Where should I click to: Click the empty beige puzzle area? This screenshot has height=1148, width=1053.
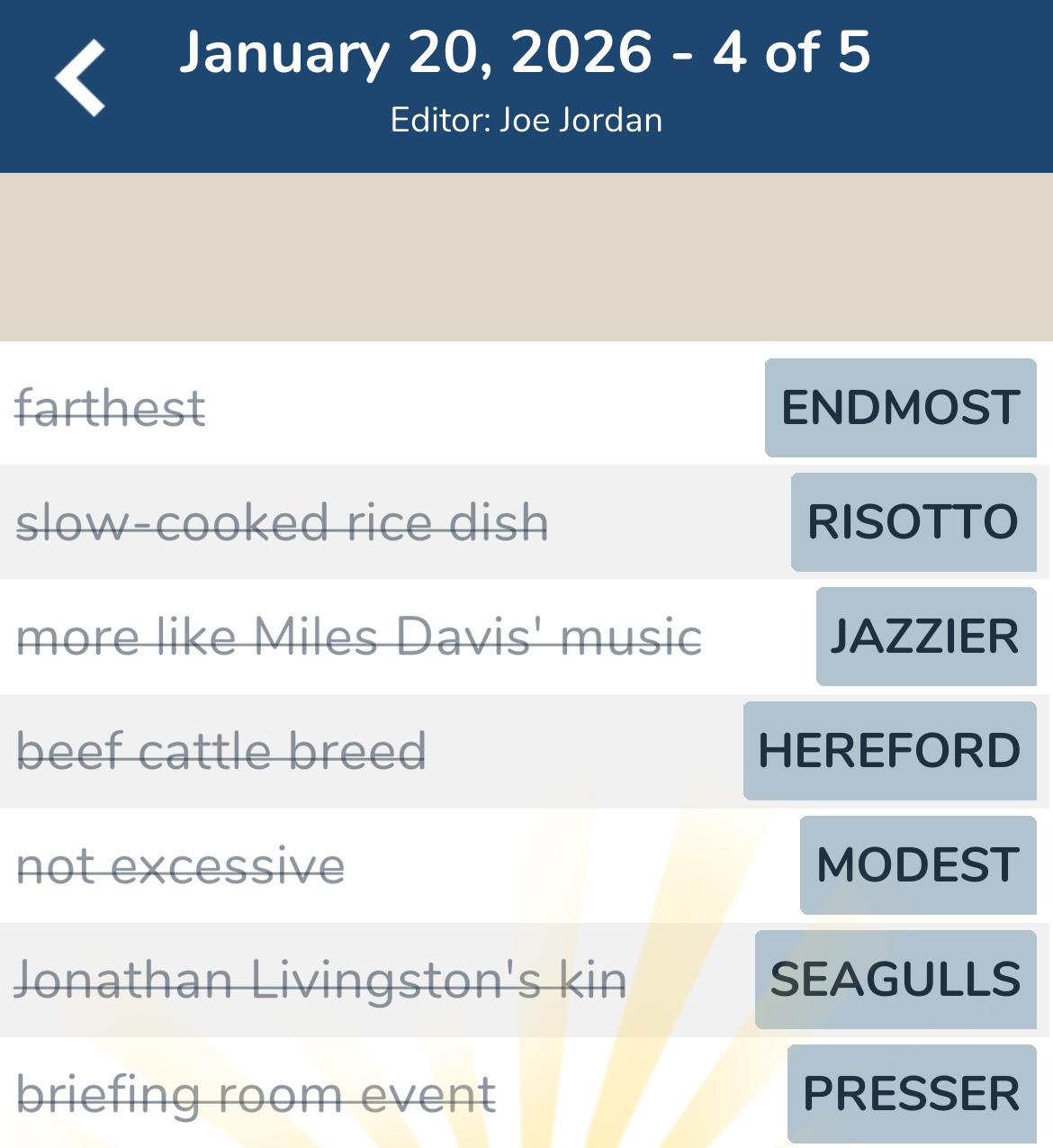point(526,257)
